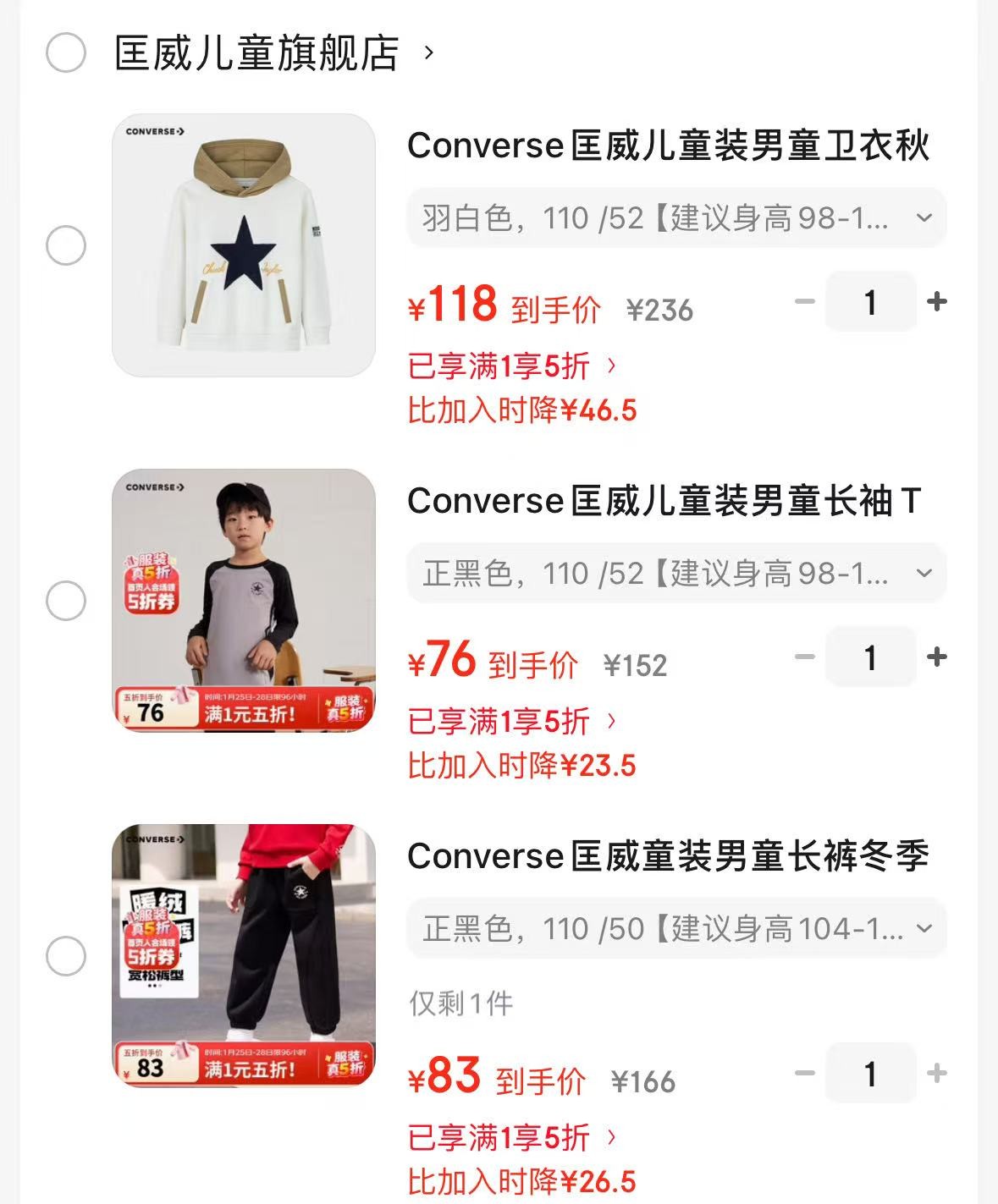The height and width of the screenshot is (1204, 998).
Task: View 满1享5折 discount details for the ¥76 shirt
Action: [512, 722]
